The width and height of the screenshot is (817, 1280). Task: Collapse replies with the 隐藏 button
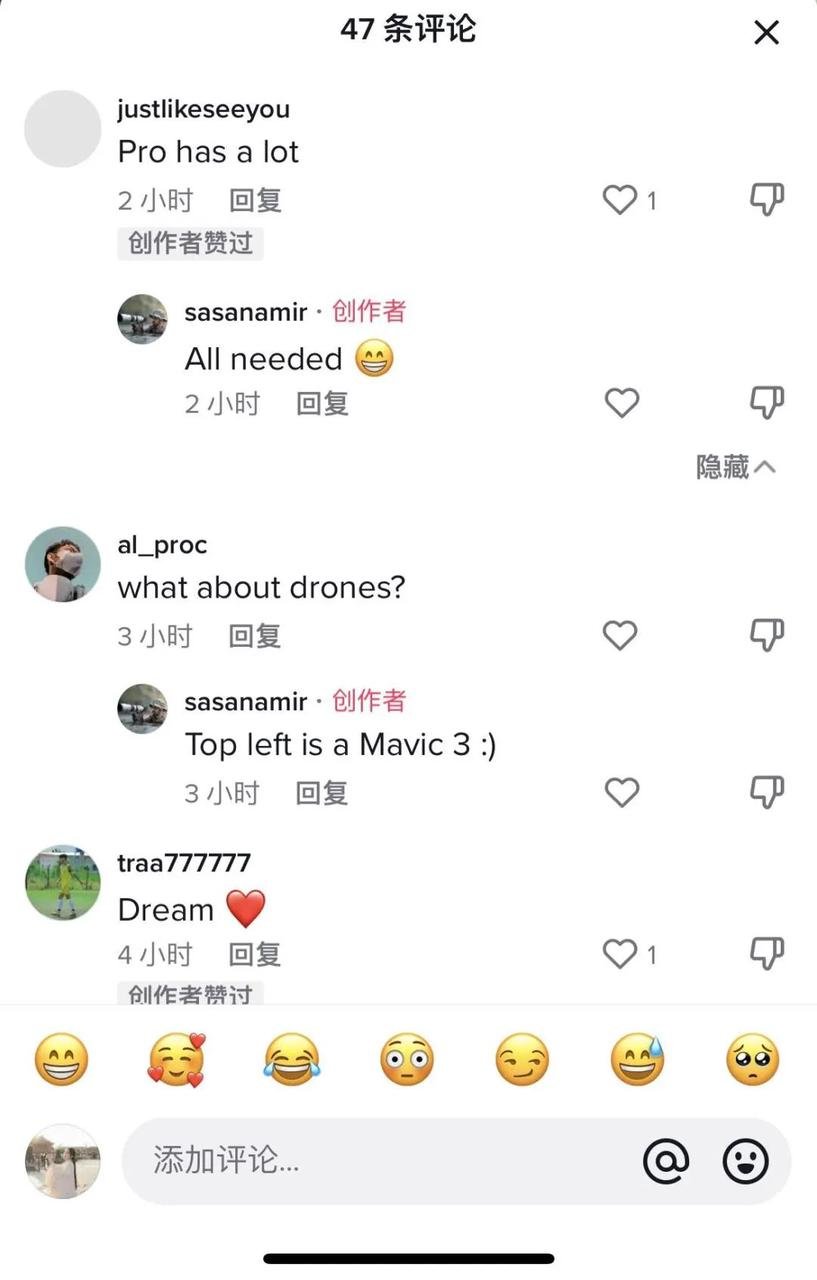[735, 467]
